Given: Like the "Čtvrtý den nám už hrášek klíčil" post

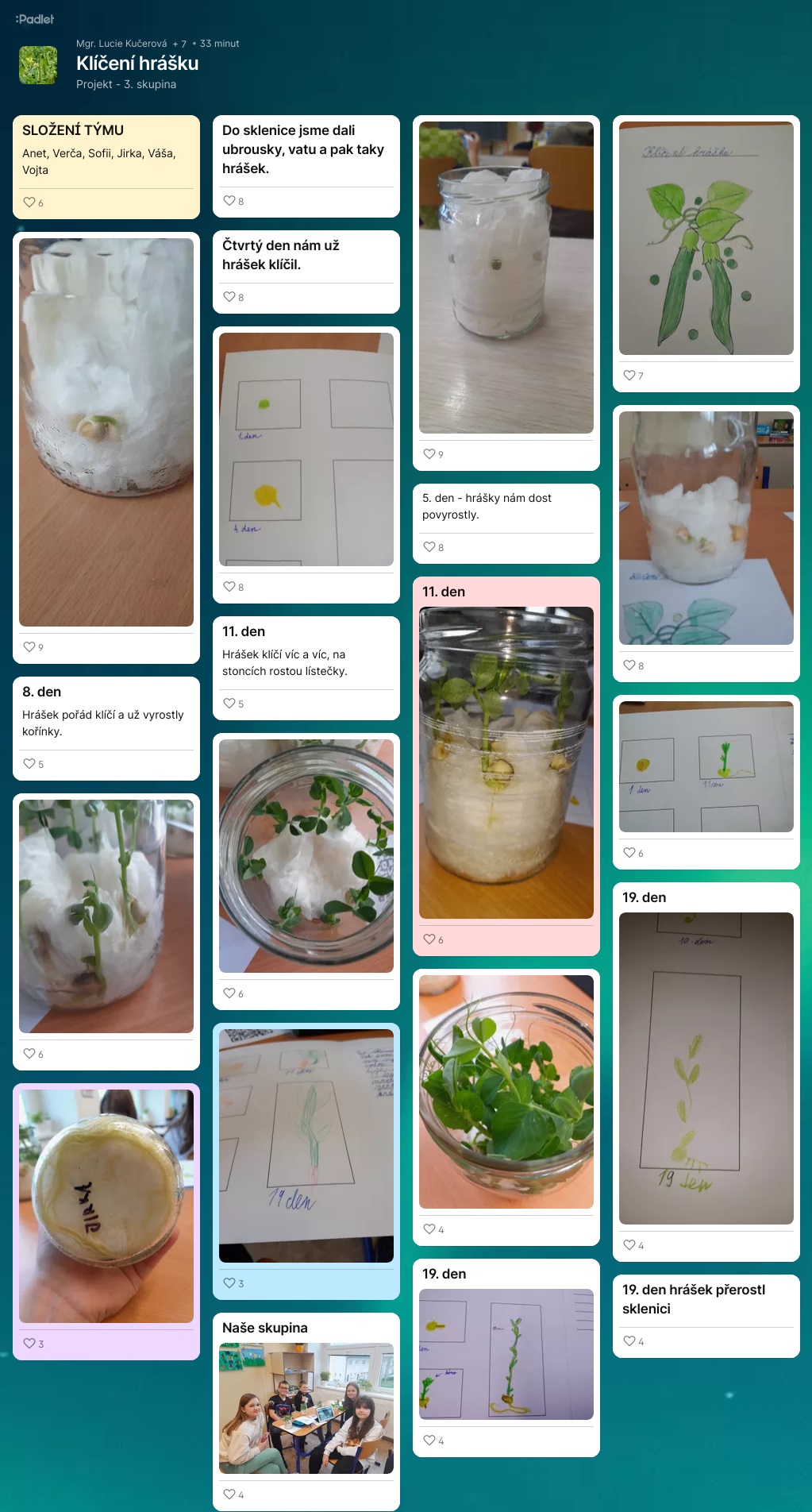Looking at the screenshot, I should 229,297.
